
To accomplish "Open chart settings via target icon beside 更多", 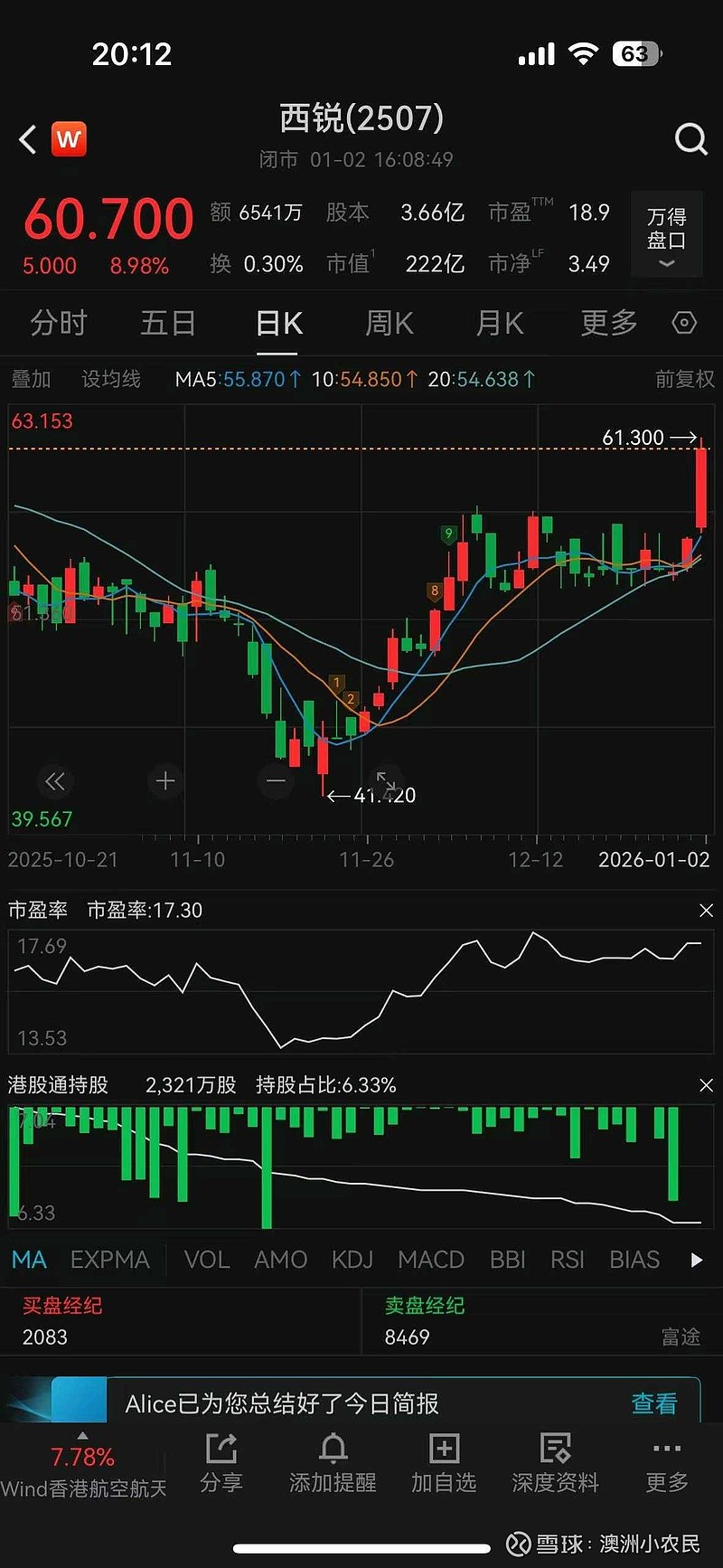I will 684,323.
